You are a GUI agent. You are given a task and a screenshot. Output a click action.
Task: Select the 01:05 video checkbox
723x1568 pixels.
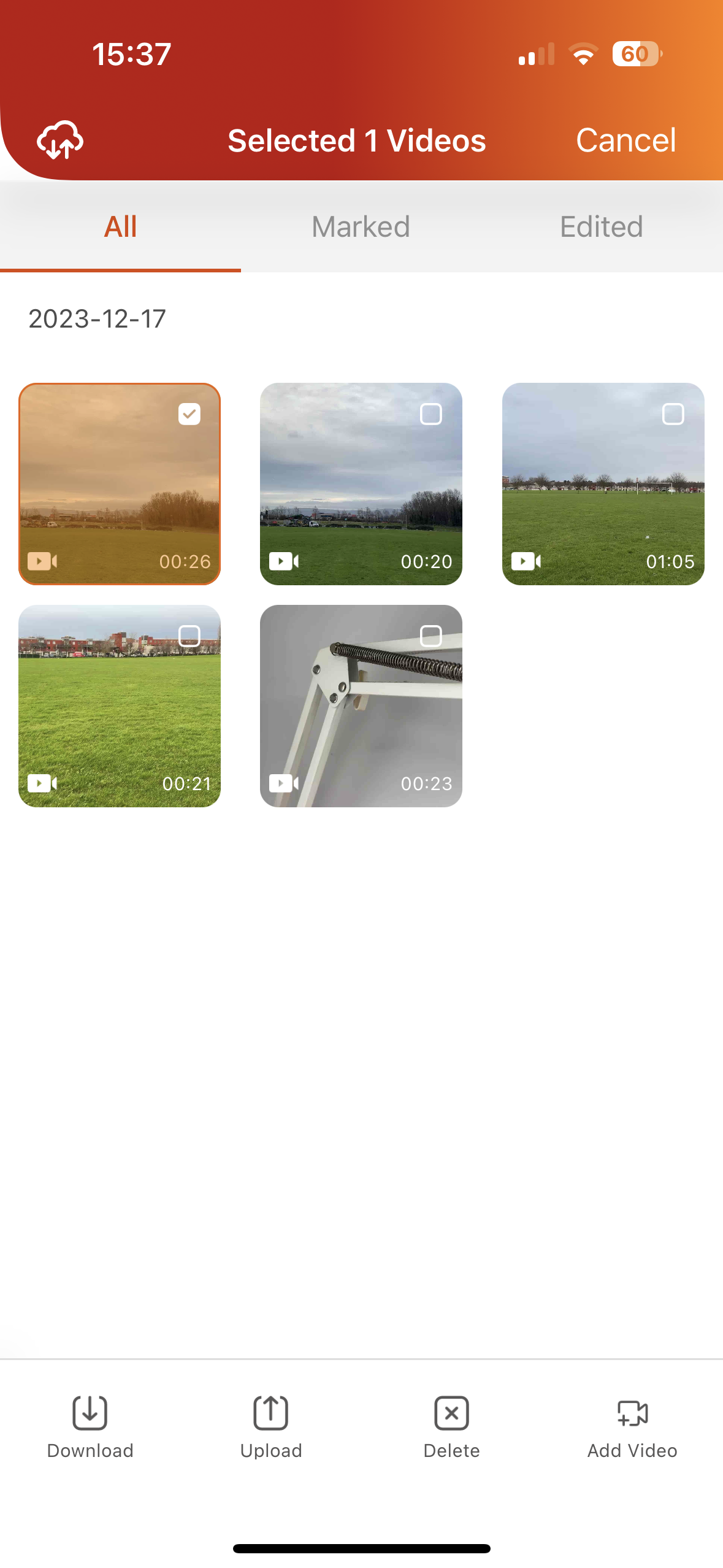pos(673,414)
